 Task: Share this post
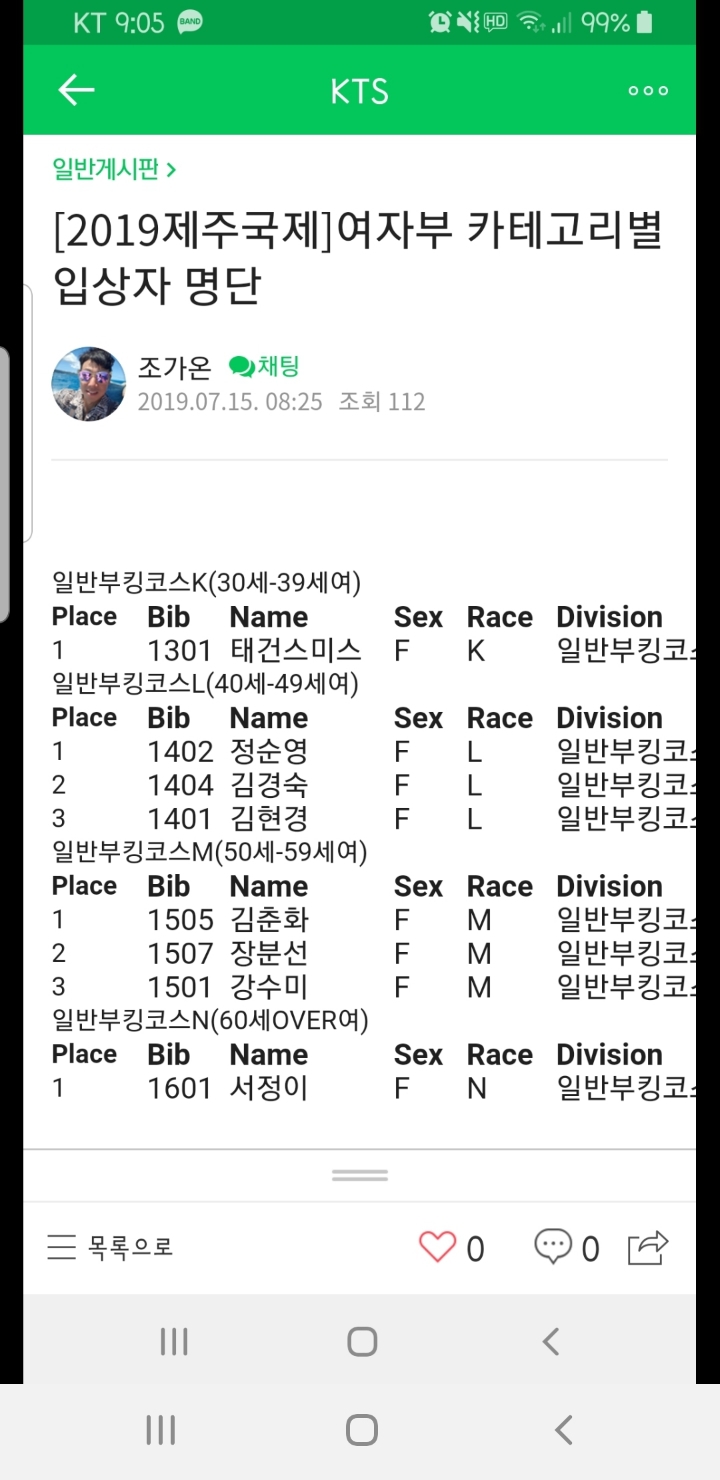pyautogui.click(x=647, y=1247)
